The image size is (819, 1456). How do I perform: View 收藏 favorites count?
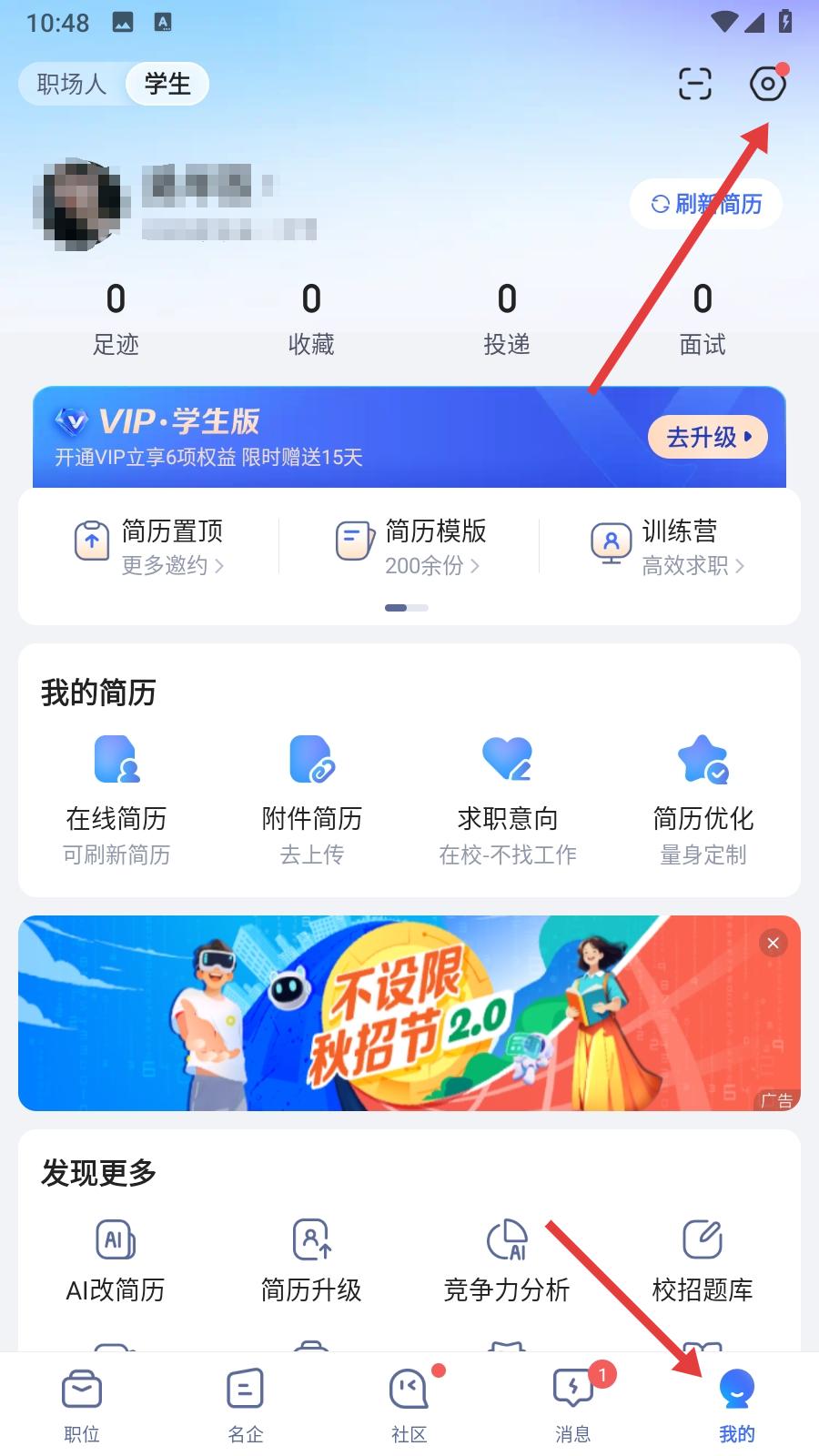click(x=311, y=318)
